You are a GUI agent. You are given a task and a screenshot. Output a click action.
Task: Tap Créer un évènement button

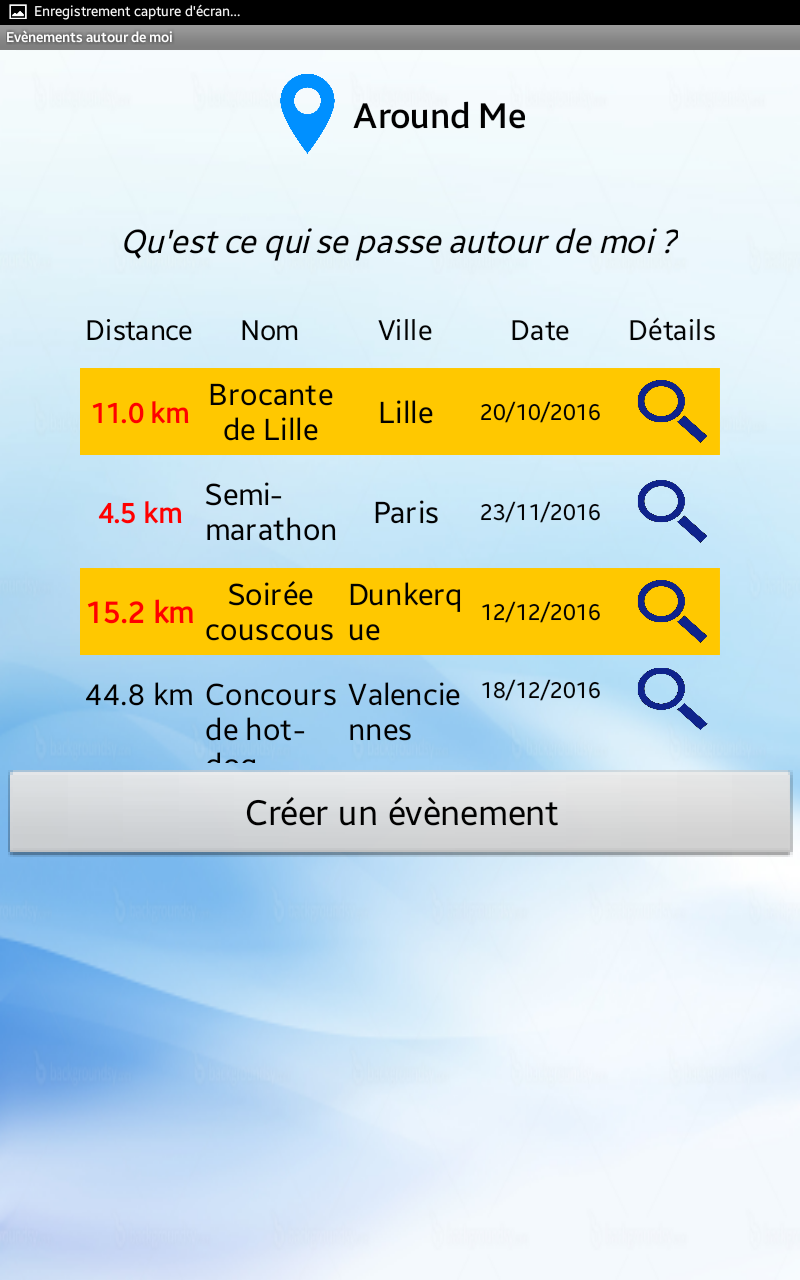click(x=400, y=812)
